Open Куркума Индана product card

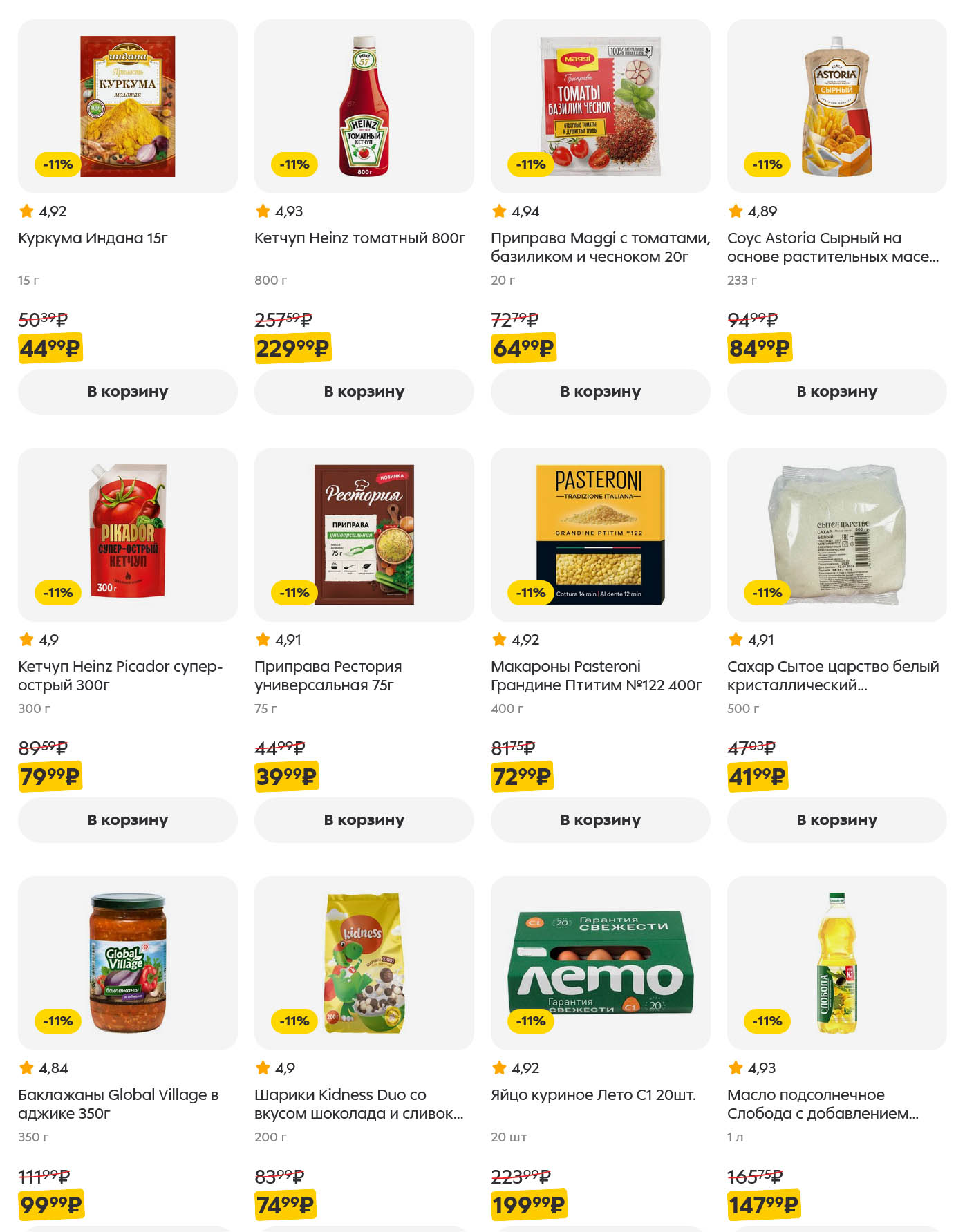click(x=127, y=106)
